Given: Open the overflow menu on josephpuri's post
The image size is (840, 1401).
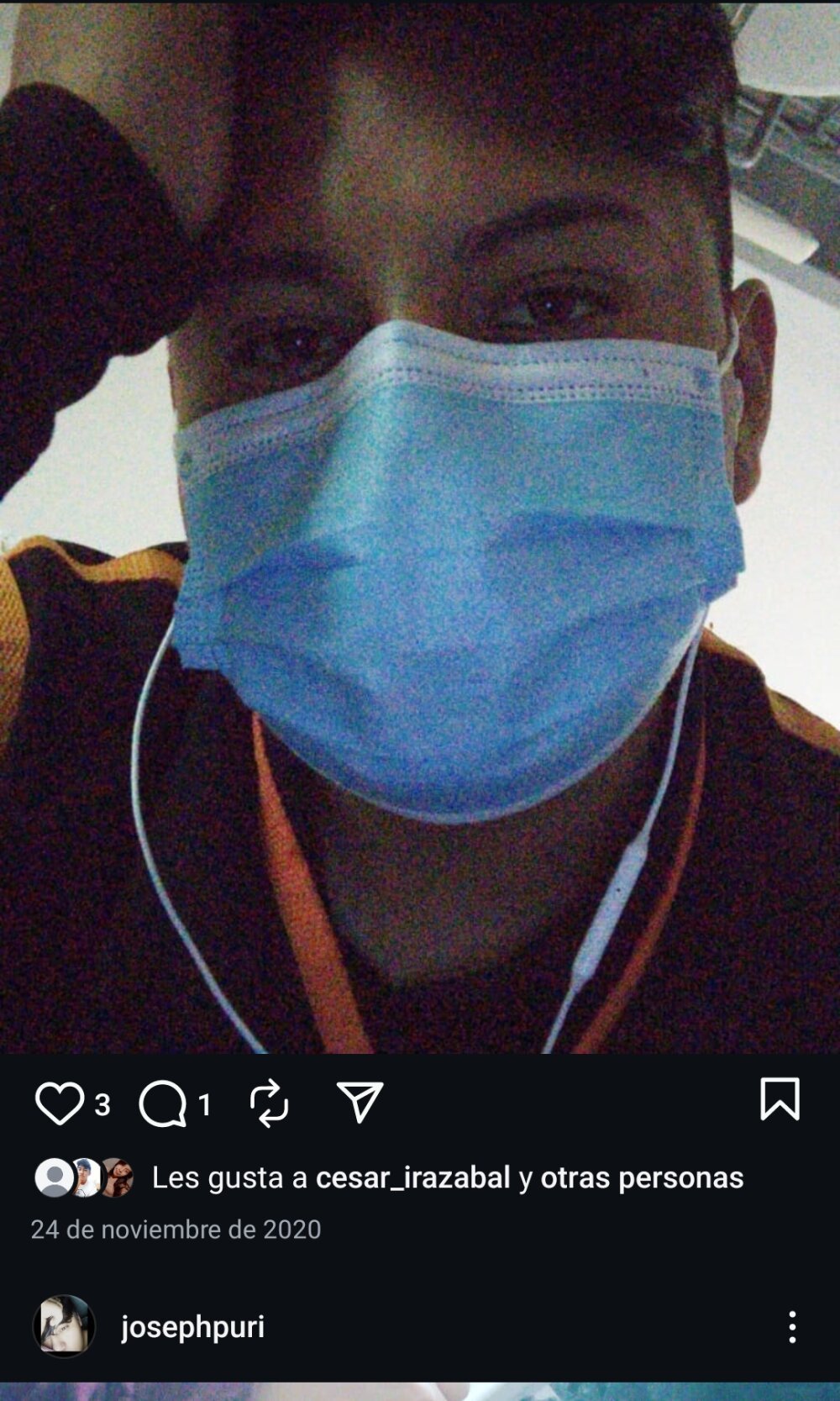Looking at the screenshot, I should click(x=791, y=1326).
